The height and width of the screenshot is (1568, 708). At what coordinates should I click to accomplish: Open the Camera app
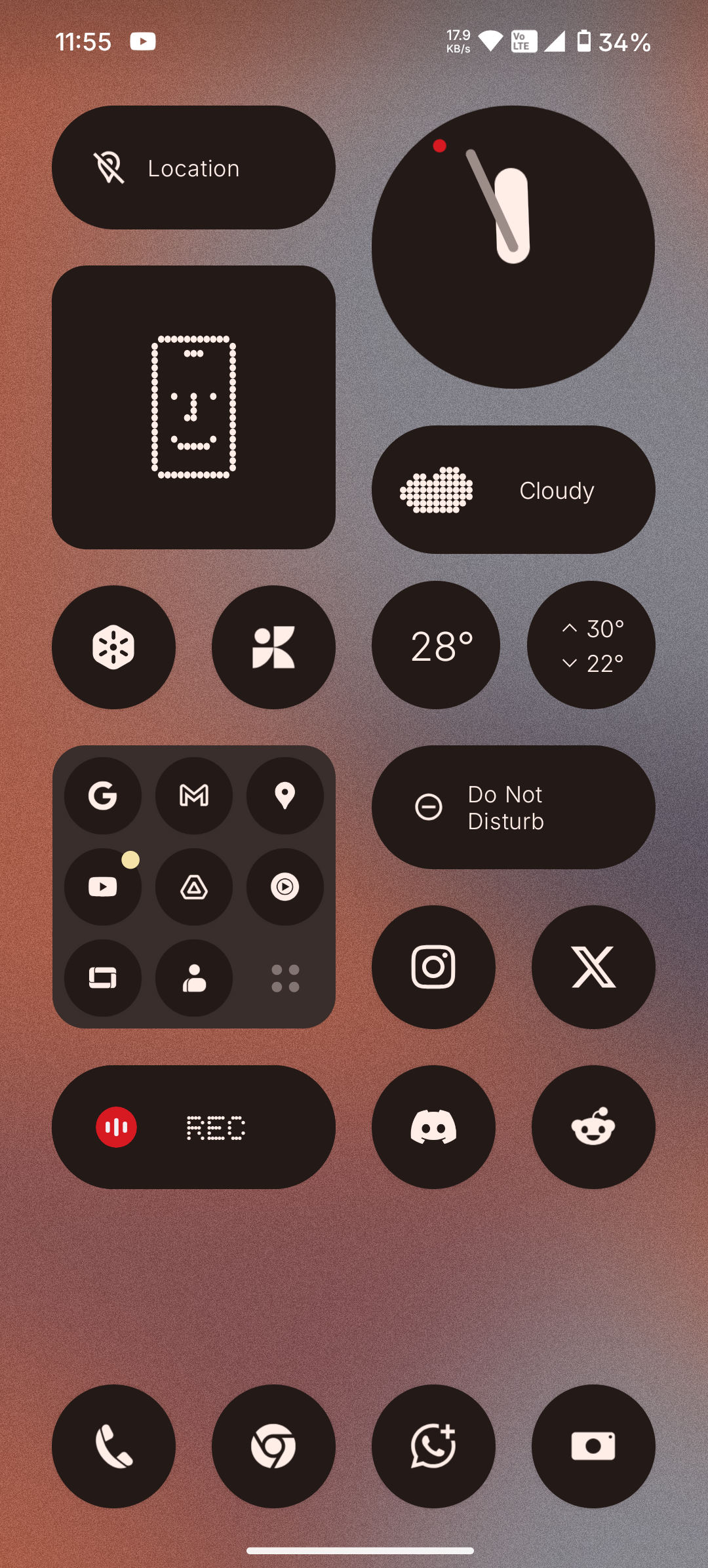point(593,1446)
